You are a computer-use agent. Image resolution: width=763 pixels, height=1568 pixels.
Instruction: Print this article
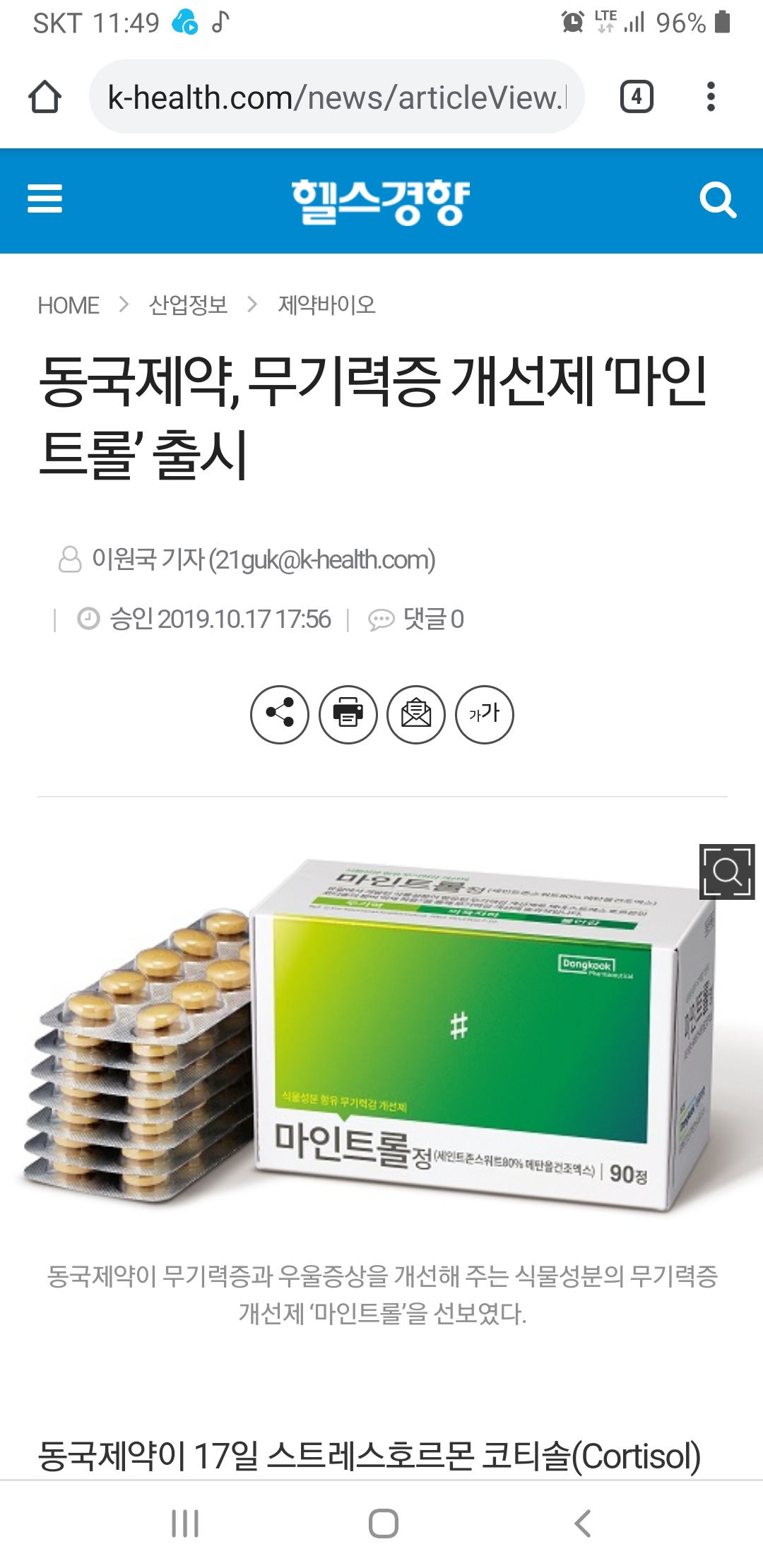click(x=348, y=714)
